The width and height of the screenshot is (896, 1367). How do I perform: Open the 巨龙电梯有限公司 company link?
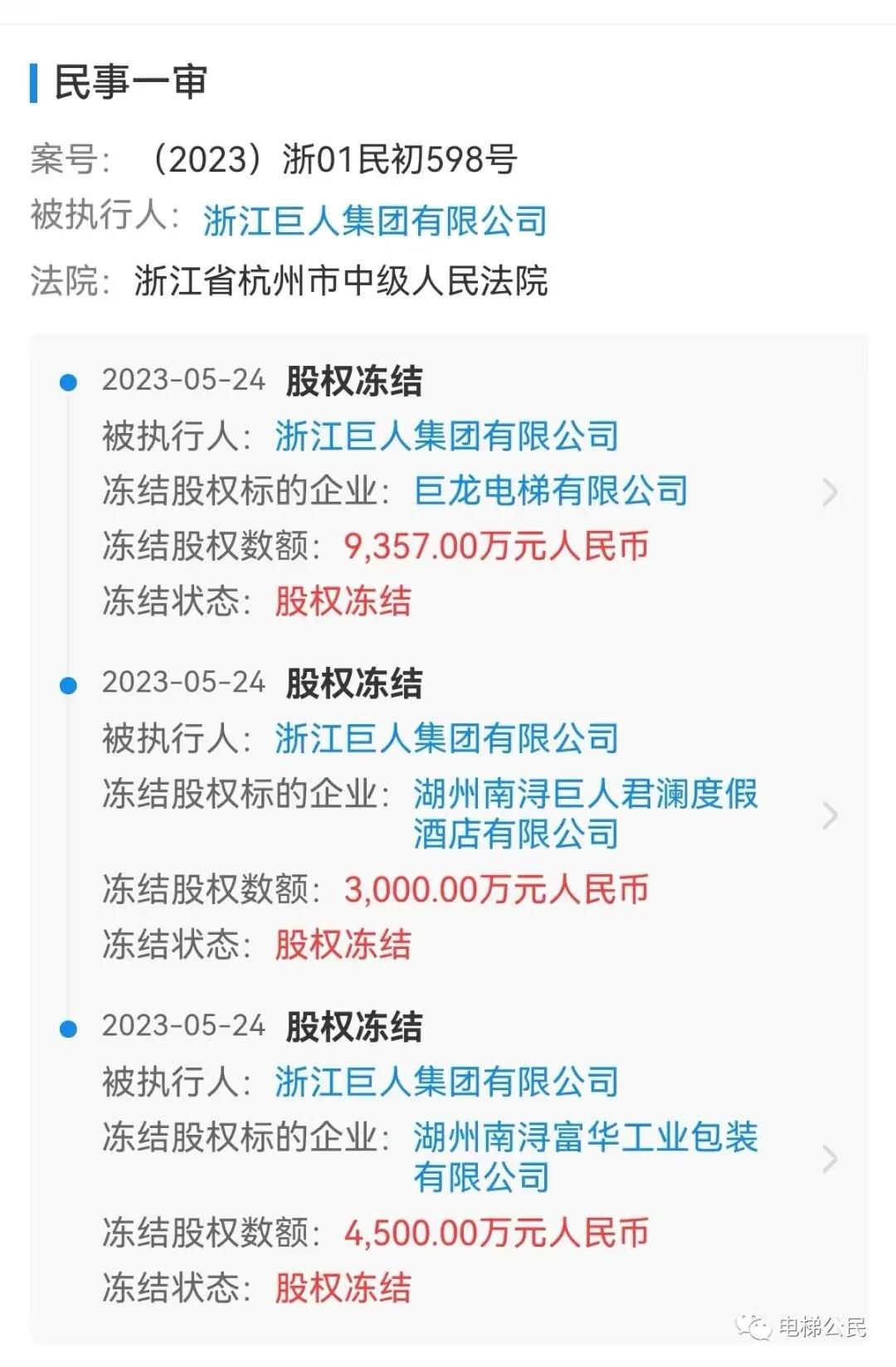click(x=552, y=491)
